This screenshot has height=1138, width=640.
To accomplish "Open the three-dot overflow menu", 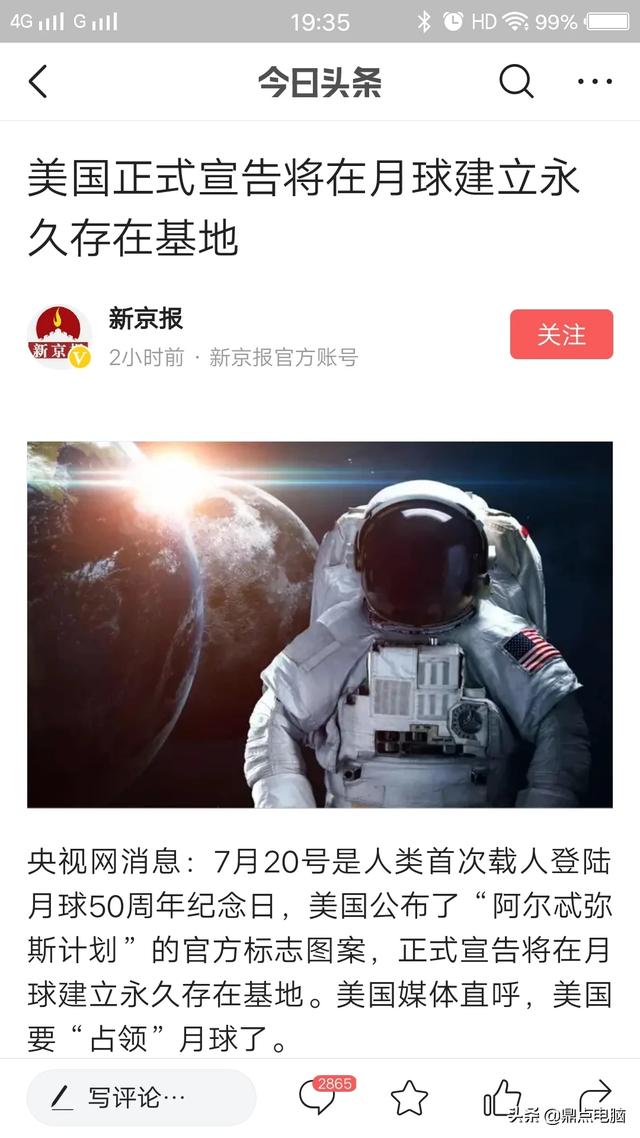I will pos(594,81).
